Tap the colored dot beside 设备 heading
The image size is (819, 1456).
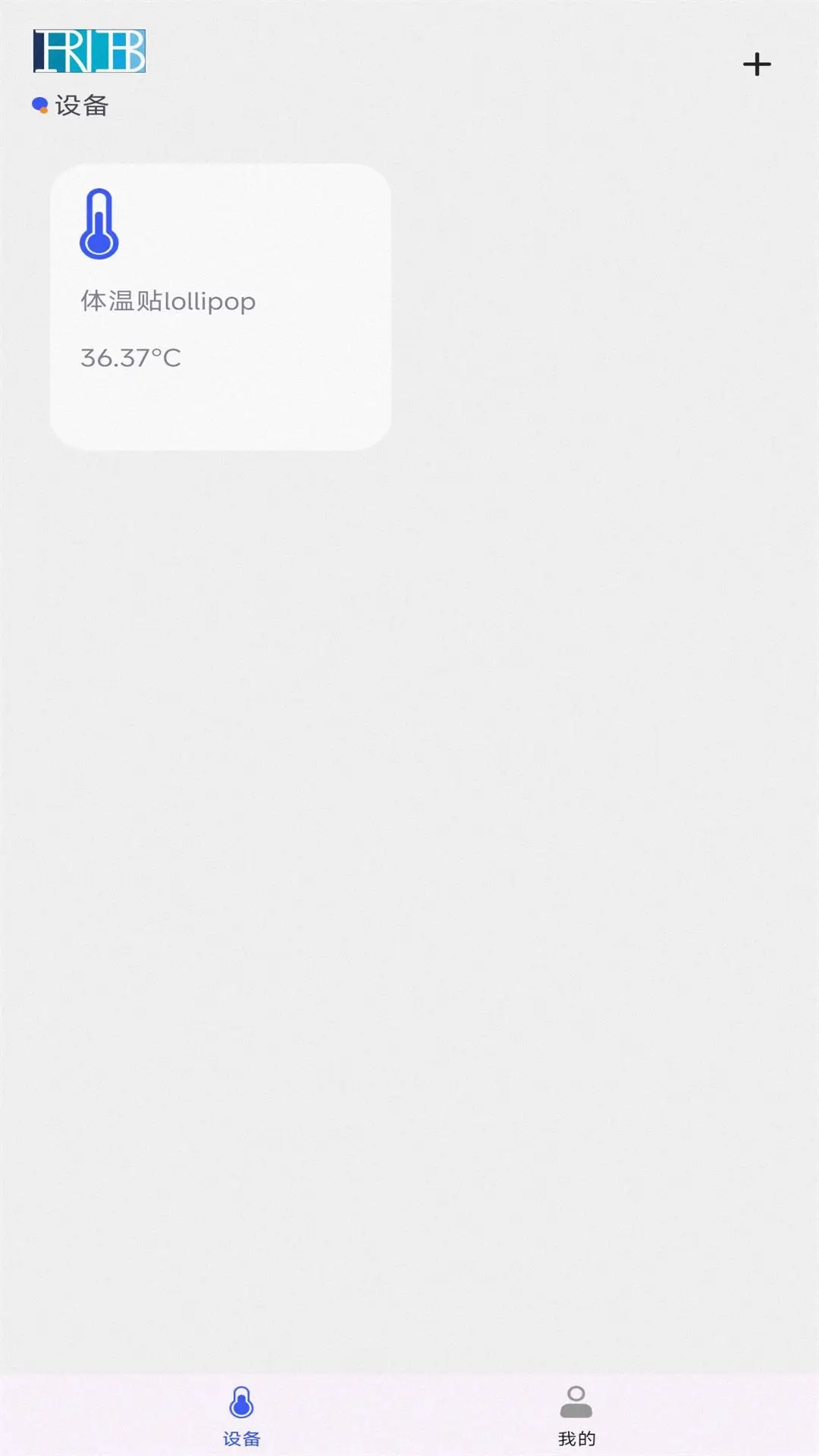(x=40, y=103)
